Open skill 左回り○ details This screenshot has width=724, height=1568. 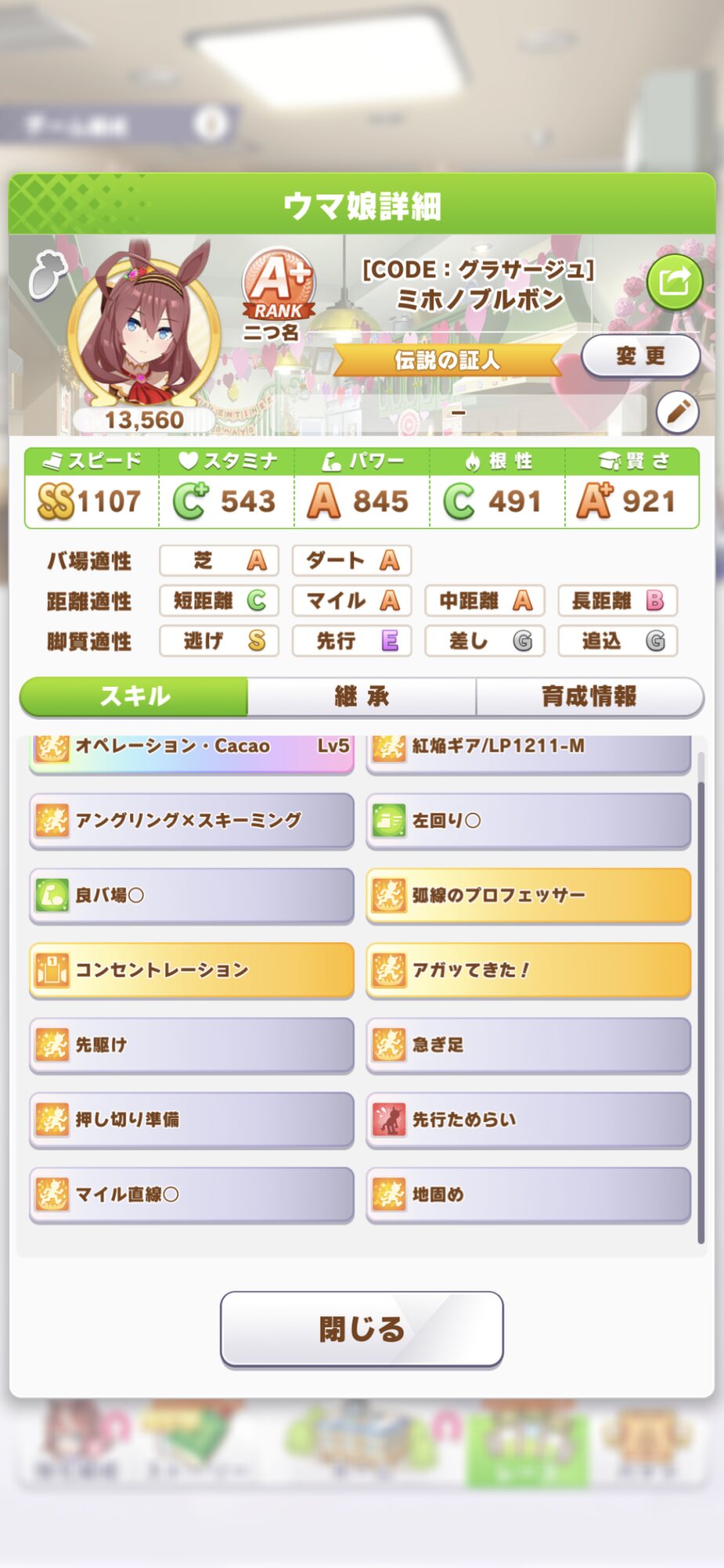(x=528, y=820)
